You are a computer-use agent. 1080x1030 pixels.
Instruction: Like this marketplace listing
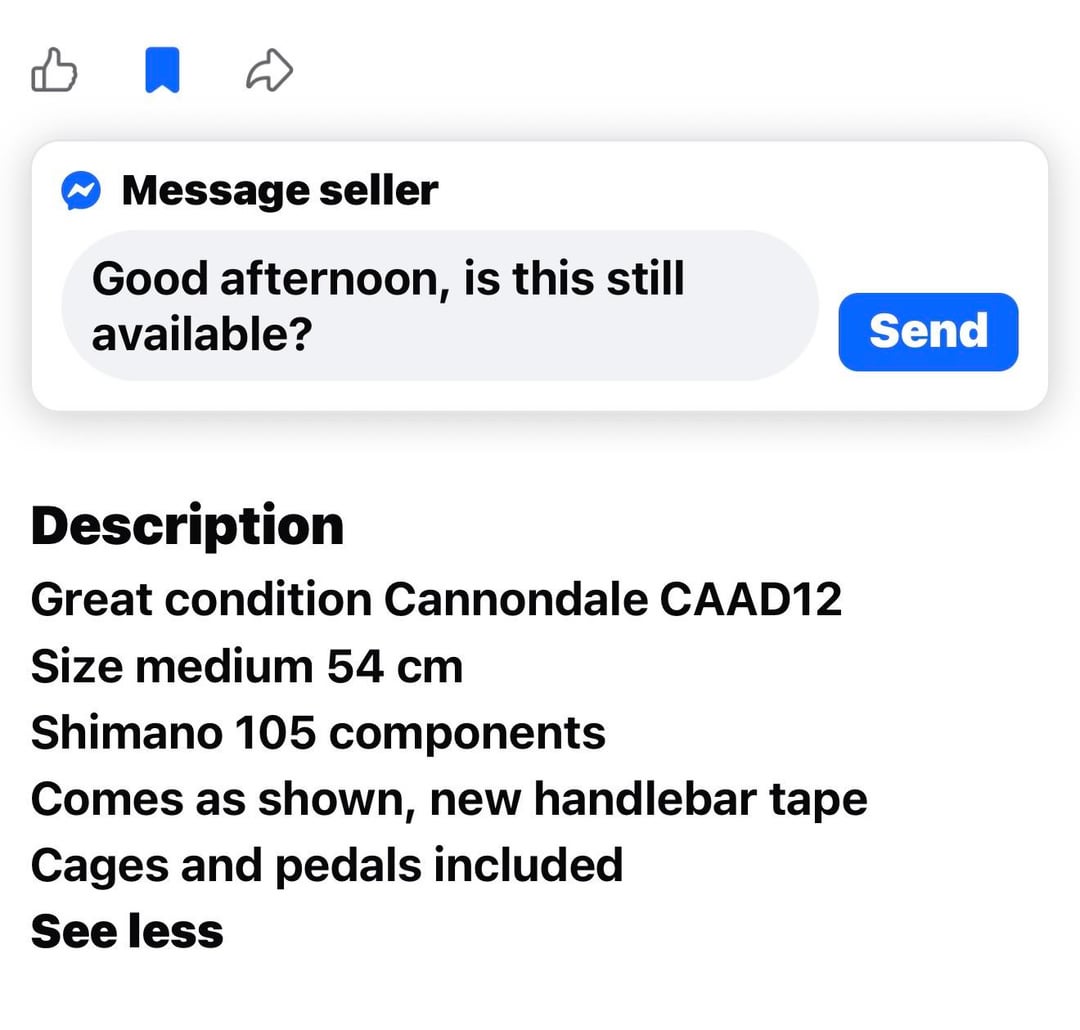coord(54,72)
